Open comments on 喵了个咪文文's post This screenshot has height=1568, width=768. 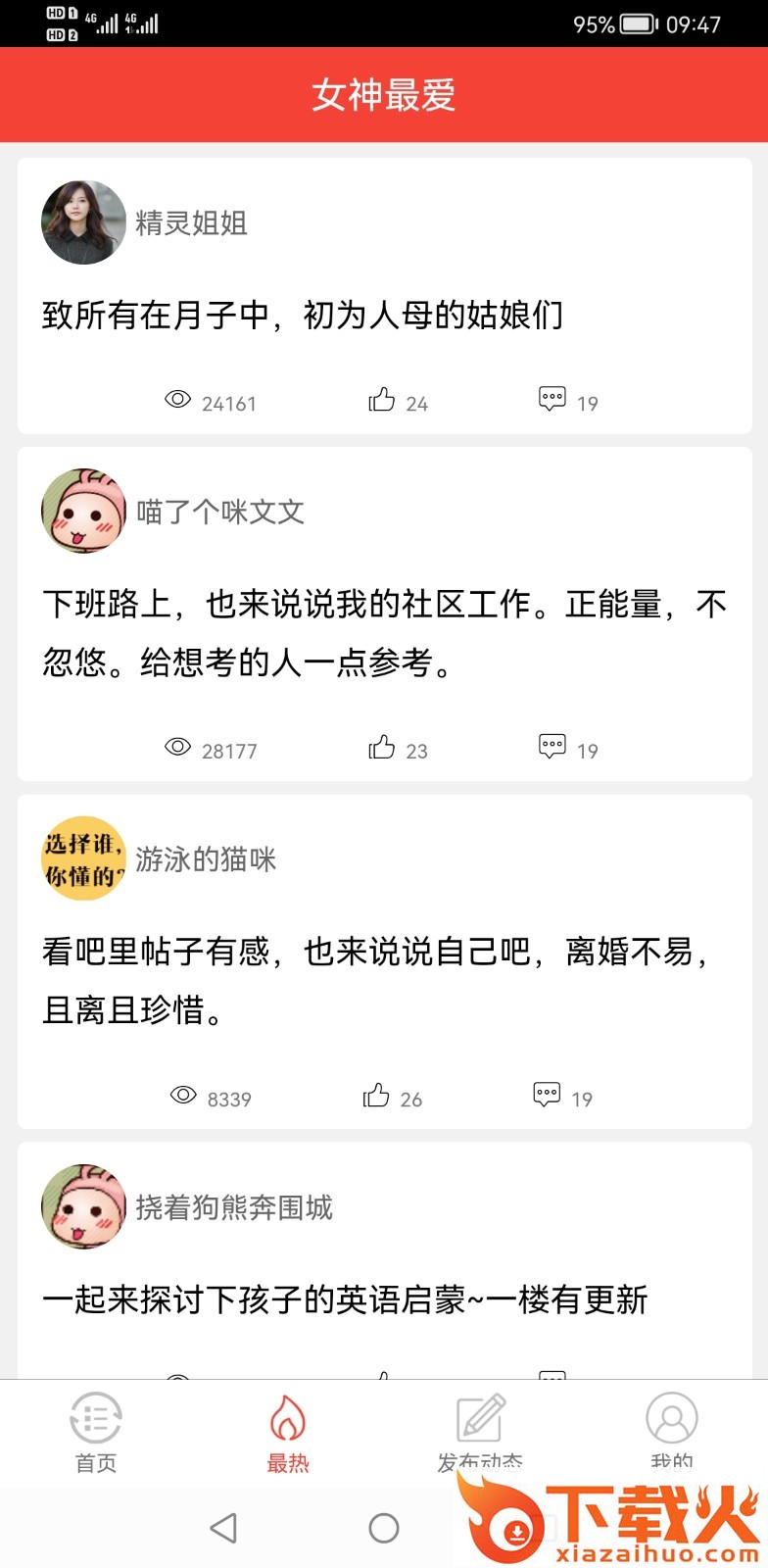pyautogui.click(x=552, y=747)
